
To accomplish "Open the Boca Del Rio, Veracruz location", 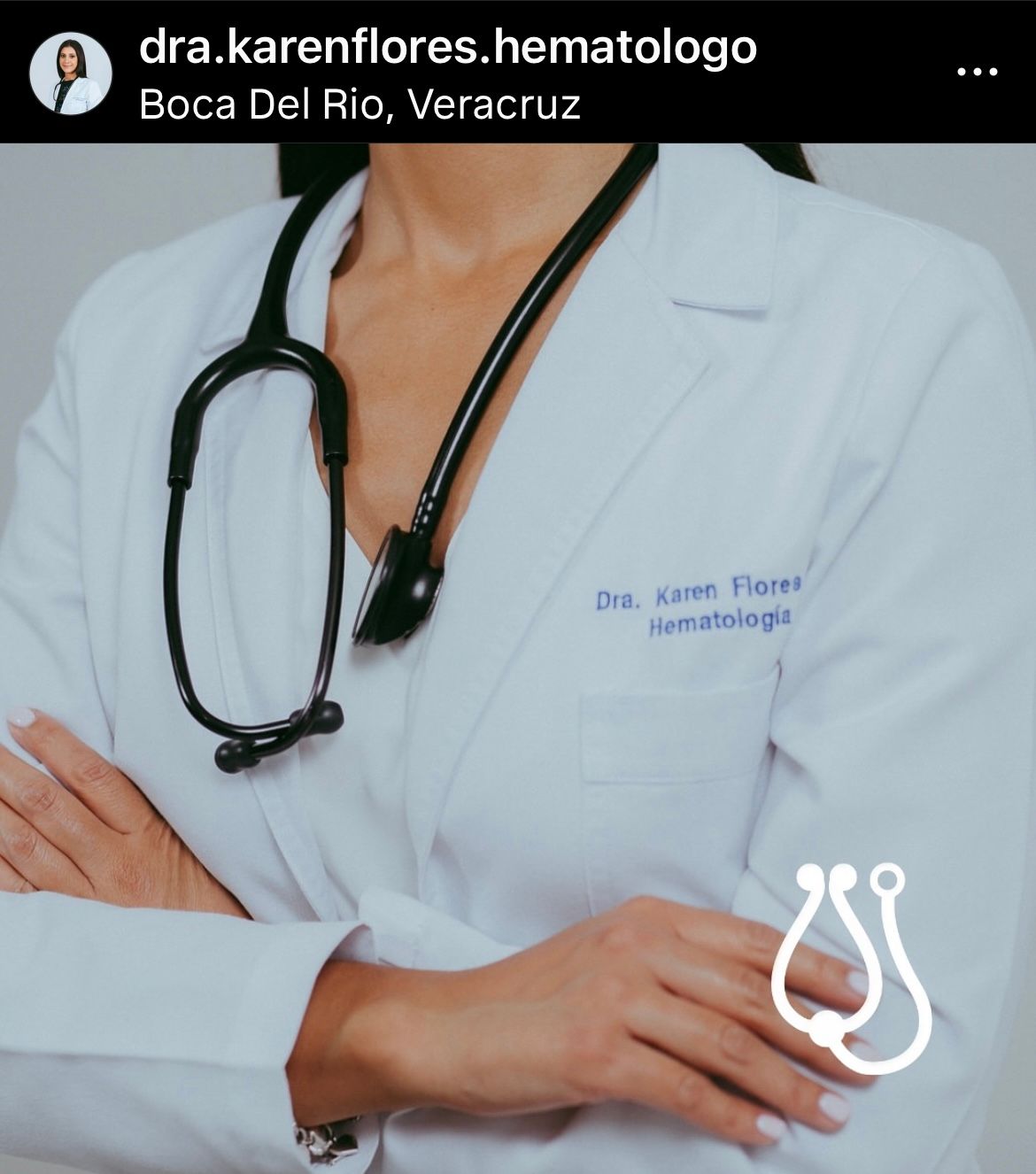I will tap(360, 105).
